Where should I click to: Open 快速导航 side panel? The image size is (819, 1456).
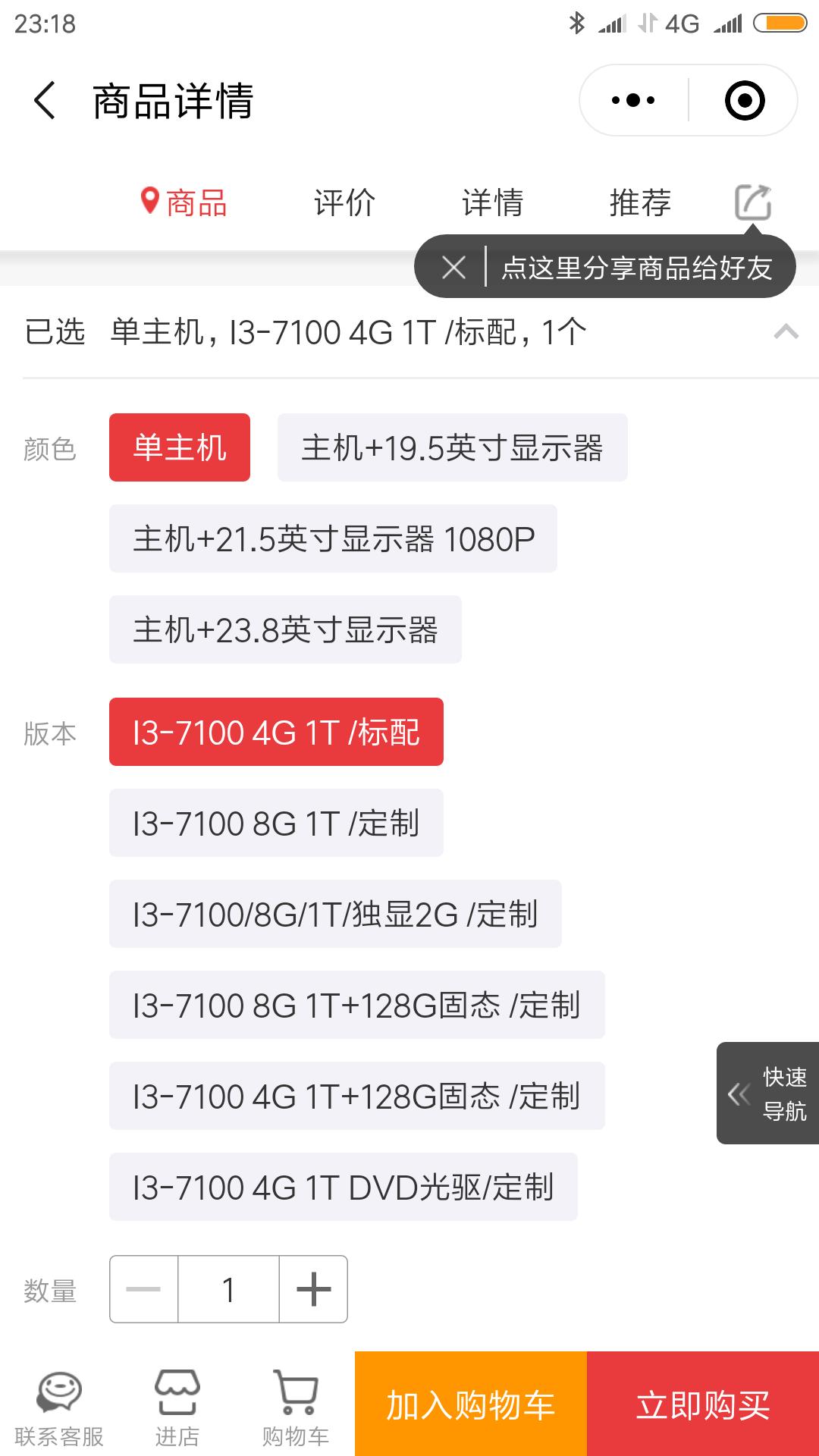click(x=767, y=1093)
